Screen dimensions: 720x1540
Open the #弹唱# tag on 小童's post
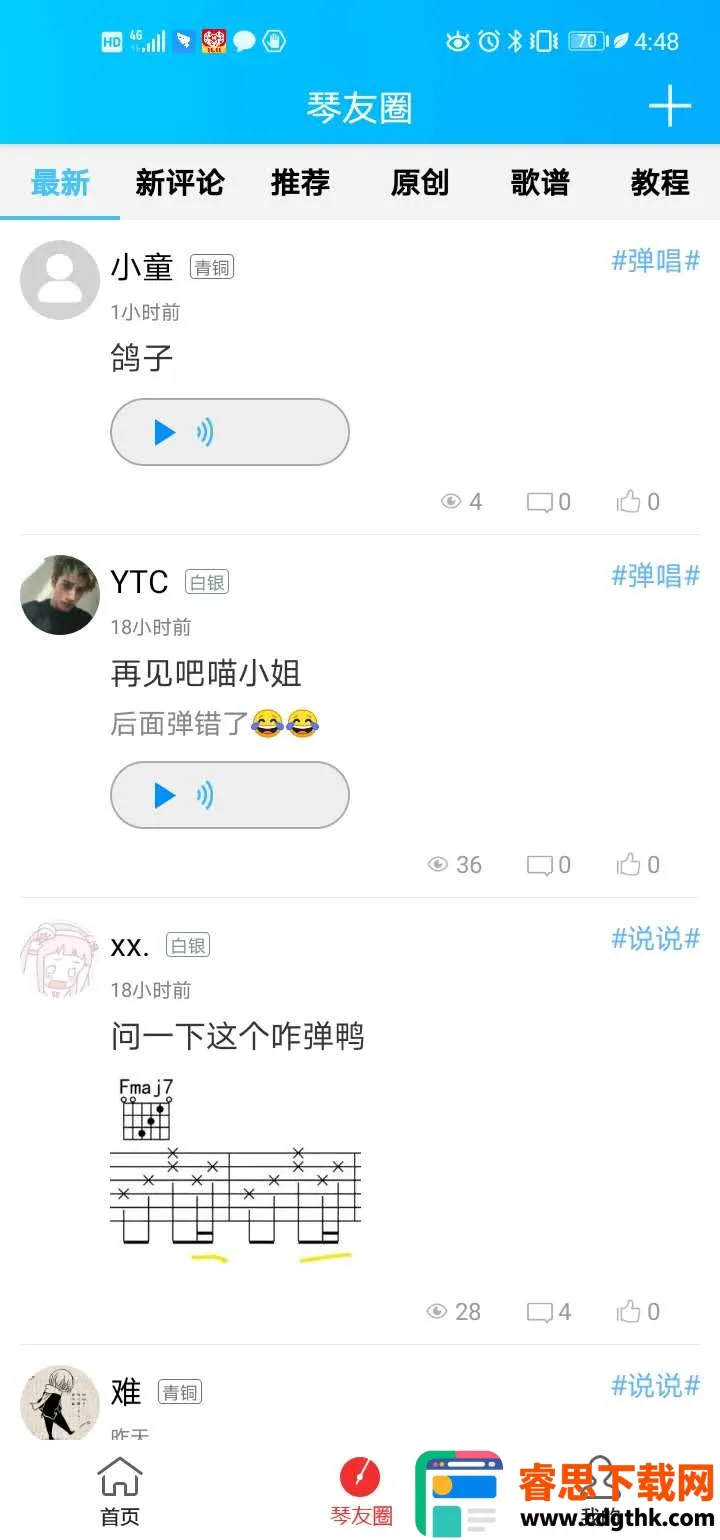655,262
